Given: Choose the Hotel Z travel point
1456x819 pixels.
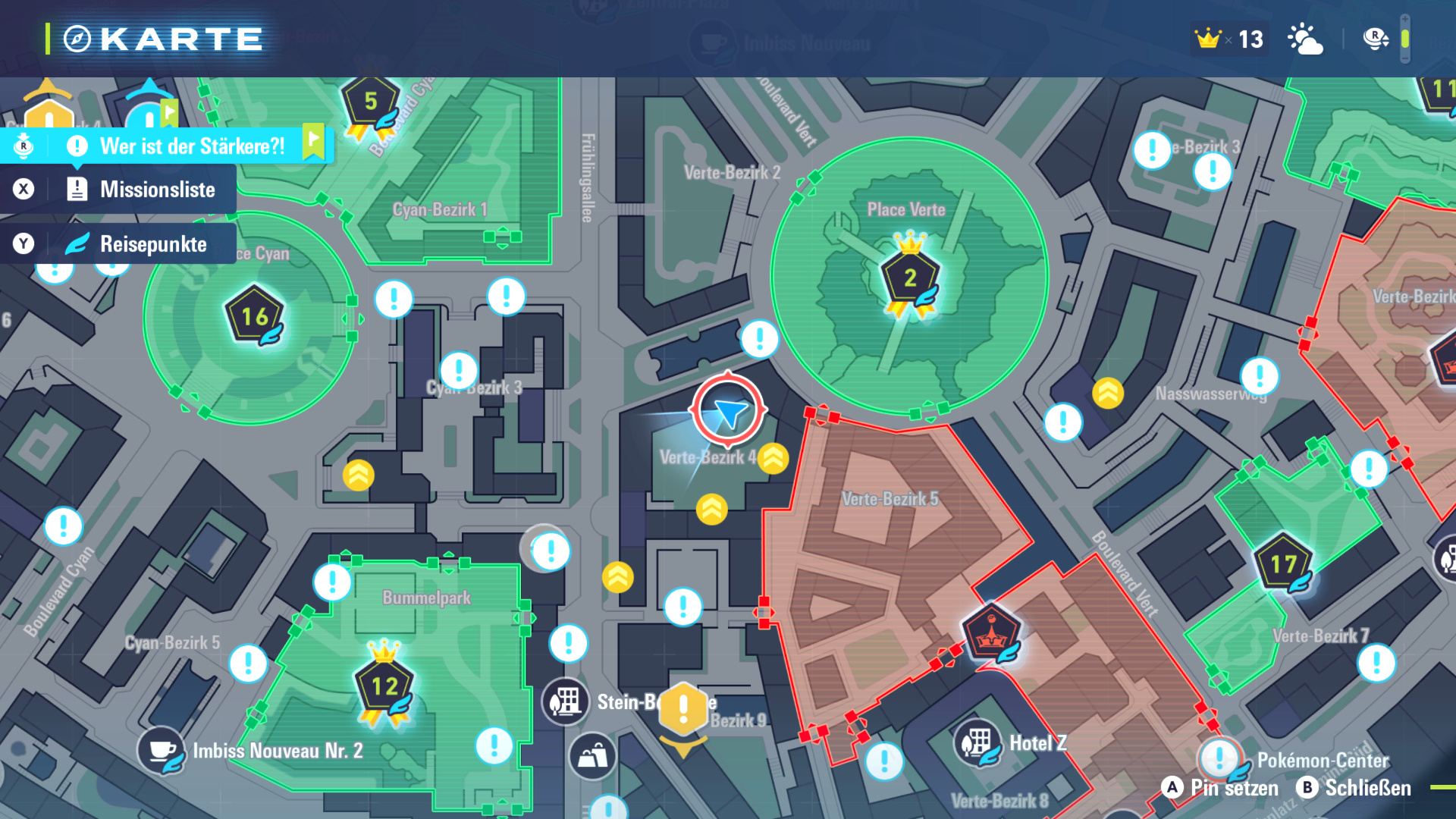Looking at the screenshot, I should pos(978,742).
